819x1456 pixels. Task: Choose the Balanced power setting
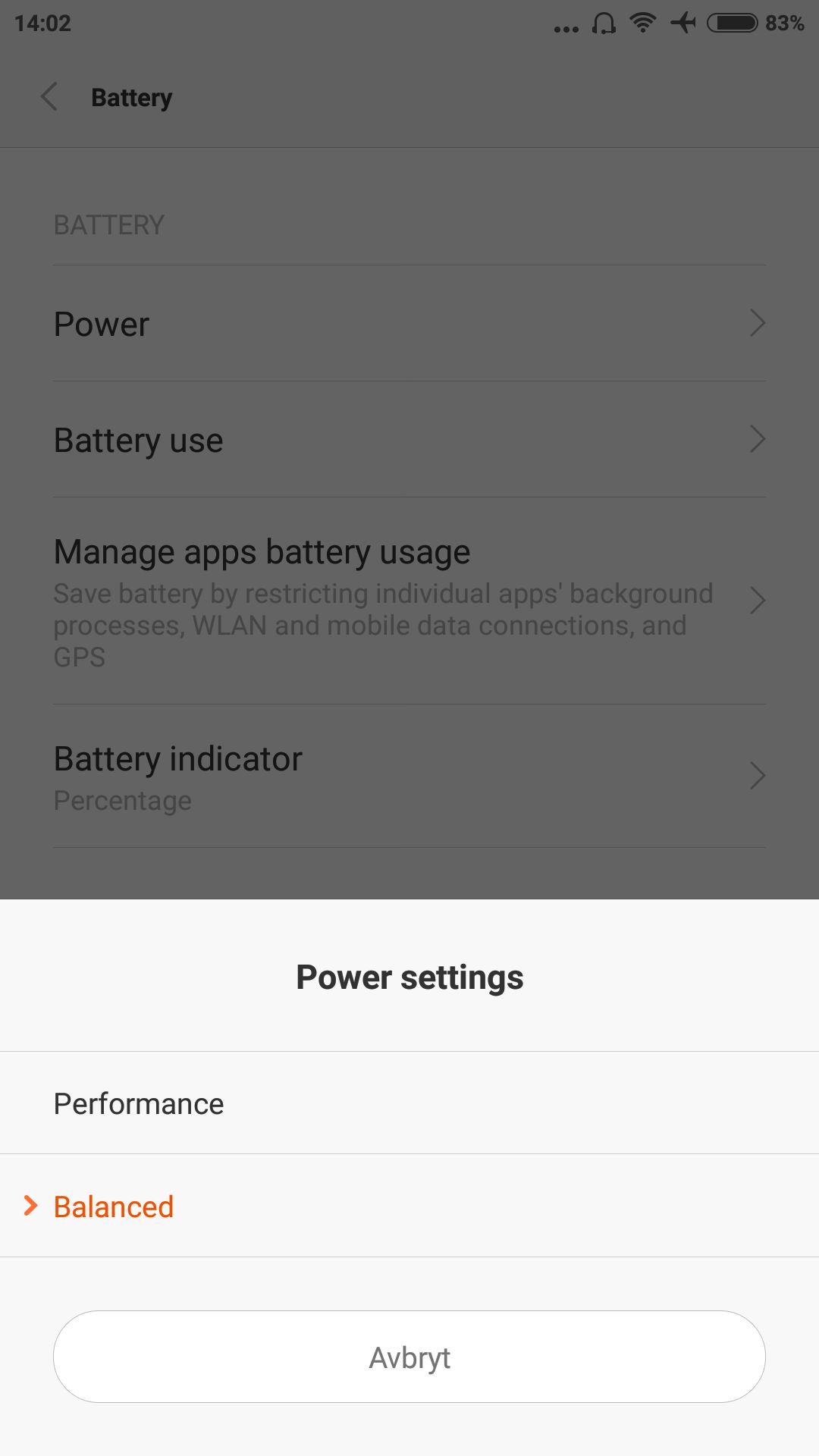tap(409, 1206)
